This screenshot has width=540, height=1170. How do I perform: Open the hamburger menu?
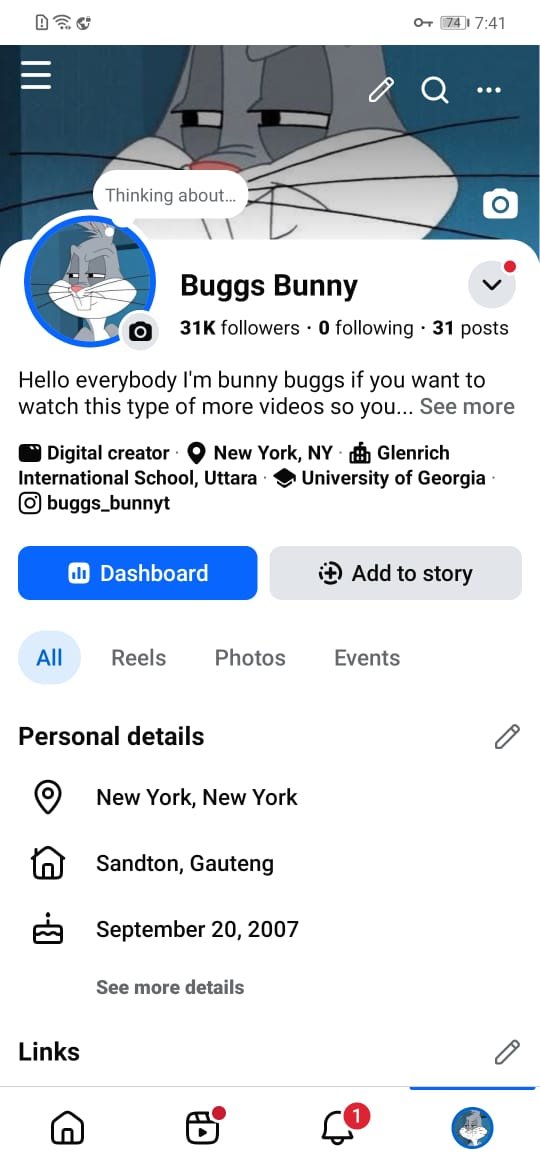click(x=36, y=75)
